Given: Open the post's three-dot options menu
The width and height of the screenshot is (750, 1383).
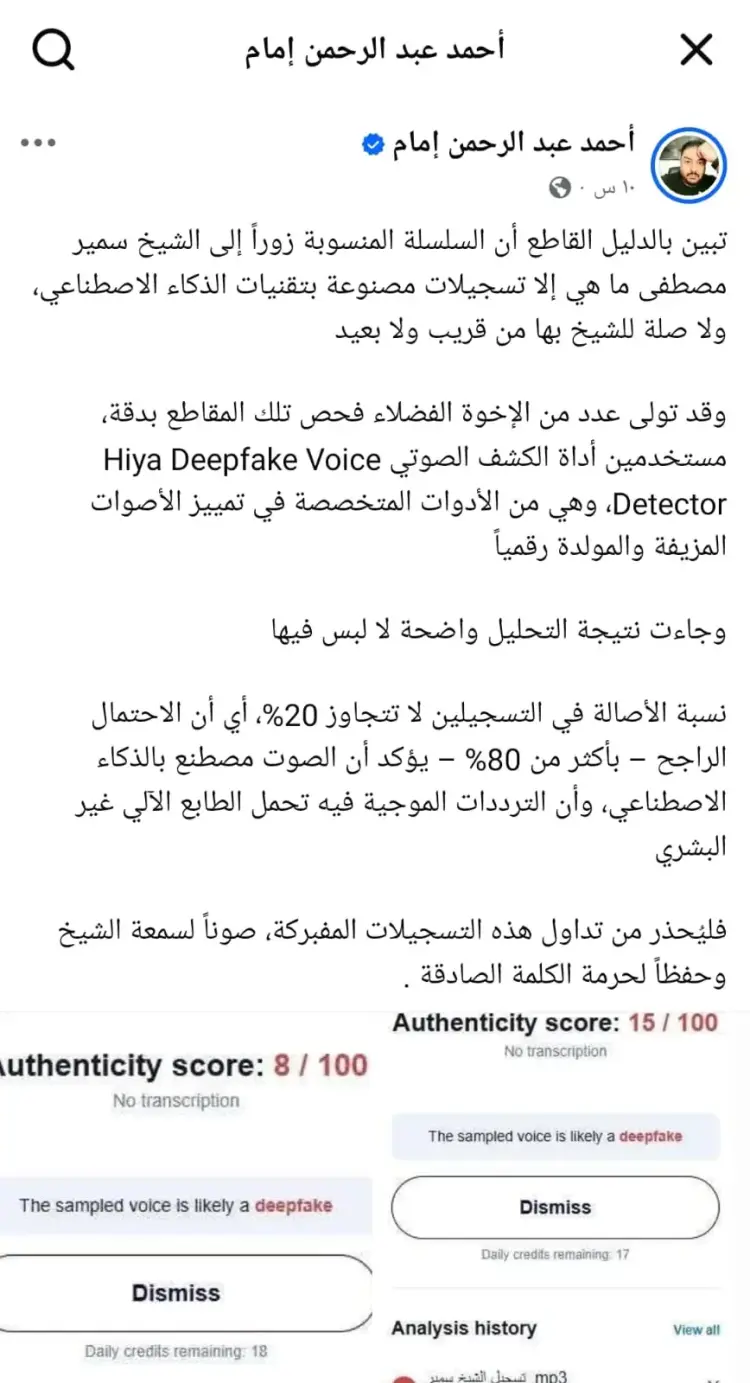Looking at the screenshot, I should [x=38, y=143].
